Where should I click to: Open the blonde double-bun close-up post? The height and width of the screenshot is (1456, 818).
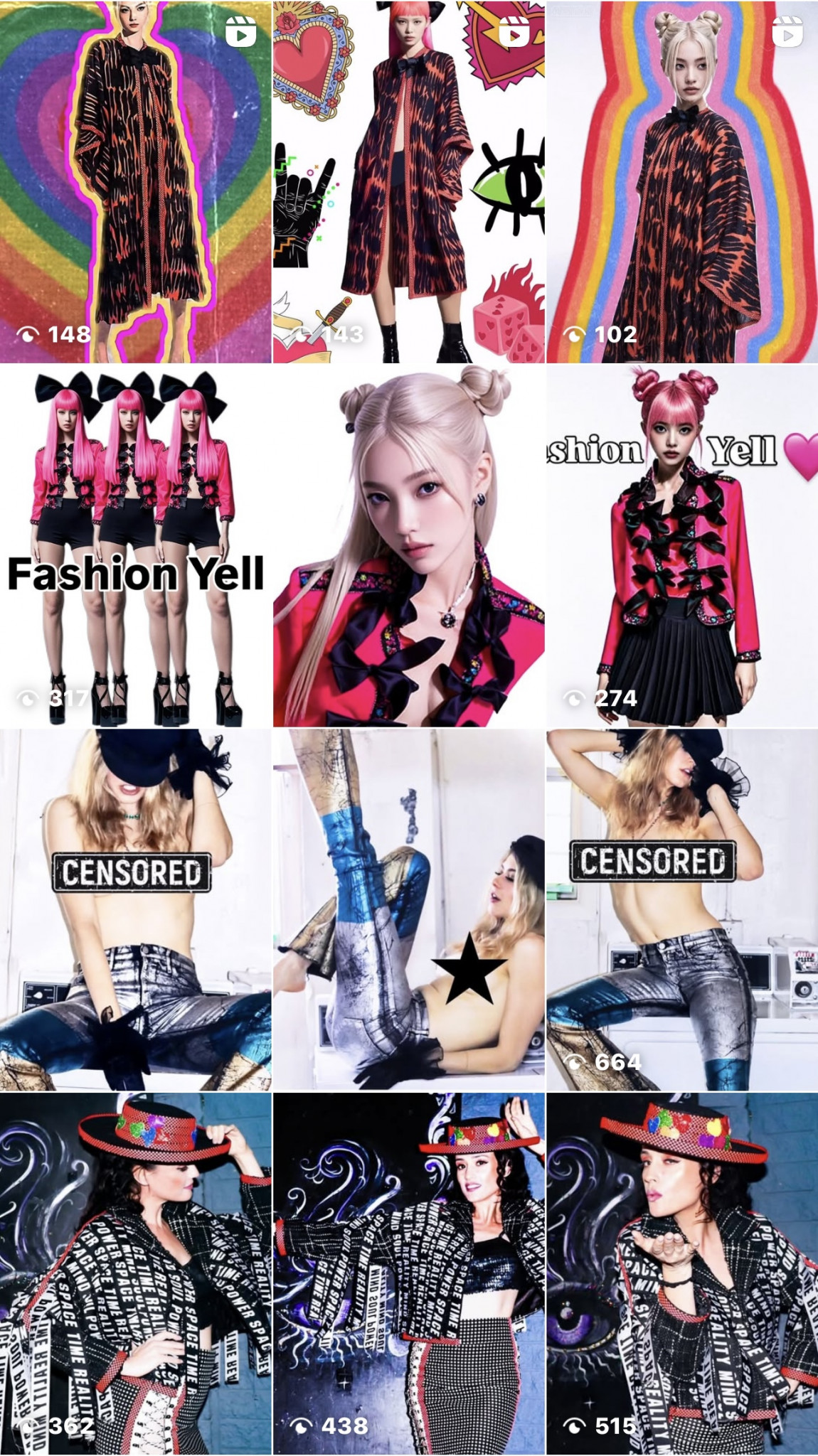coord(409,546)
